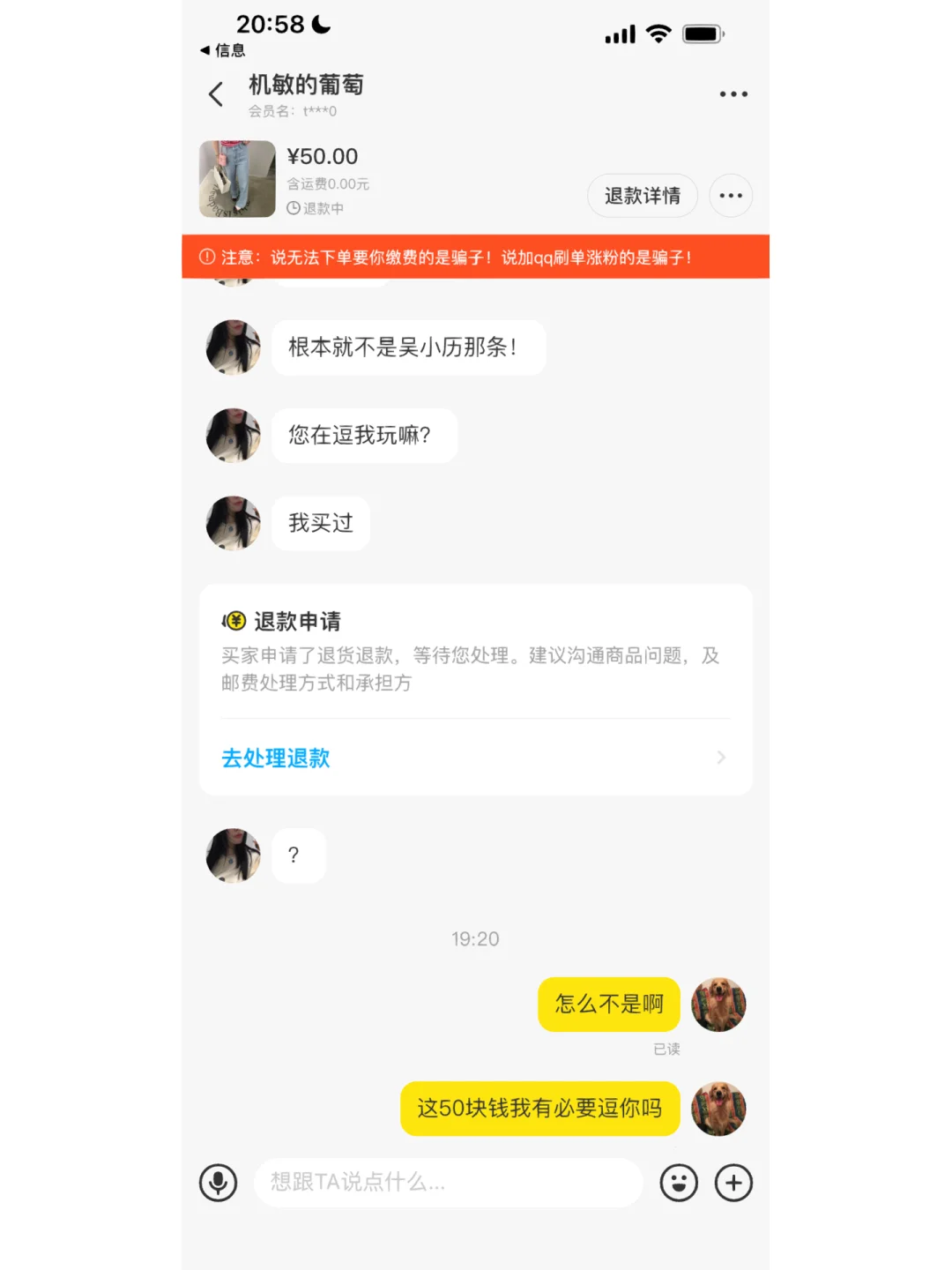Open 退款详情 refund details
The height and width of the screenshot is (1270, 952).
643,196
